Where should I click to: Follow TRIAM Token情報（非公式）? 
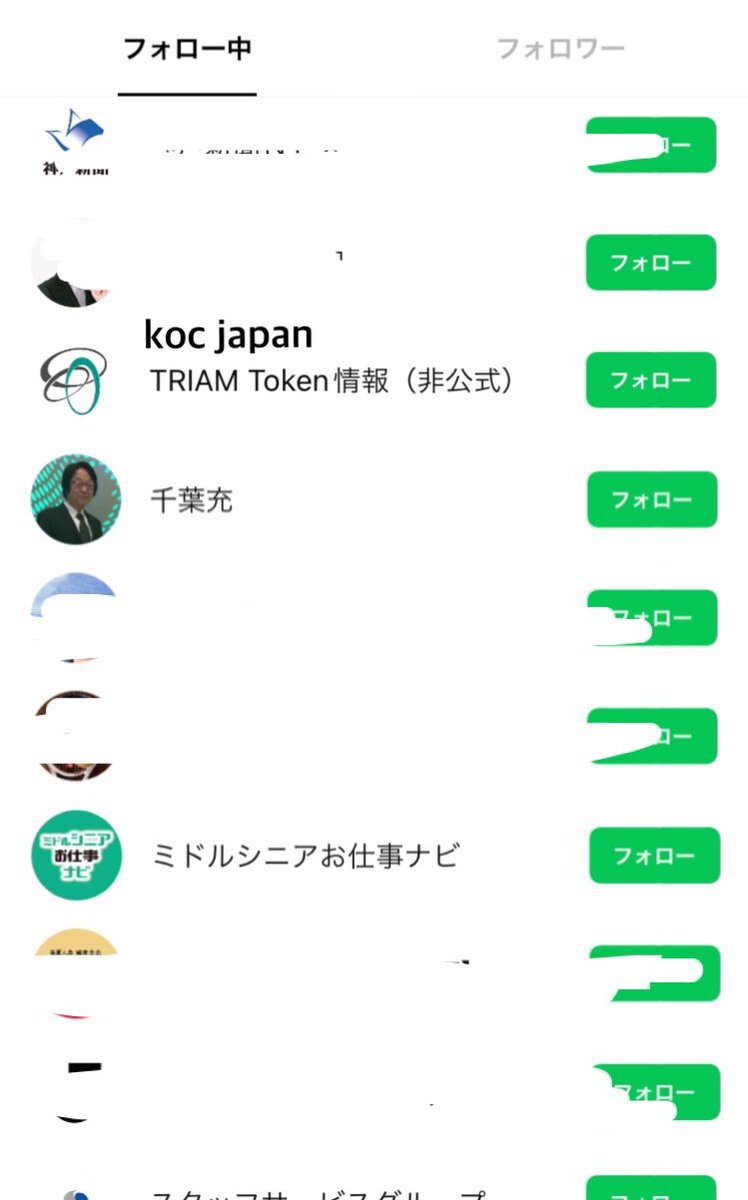coord(651,380)
